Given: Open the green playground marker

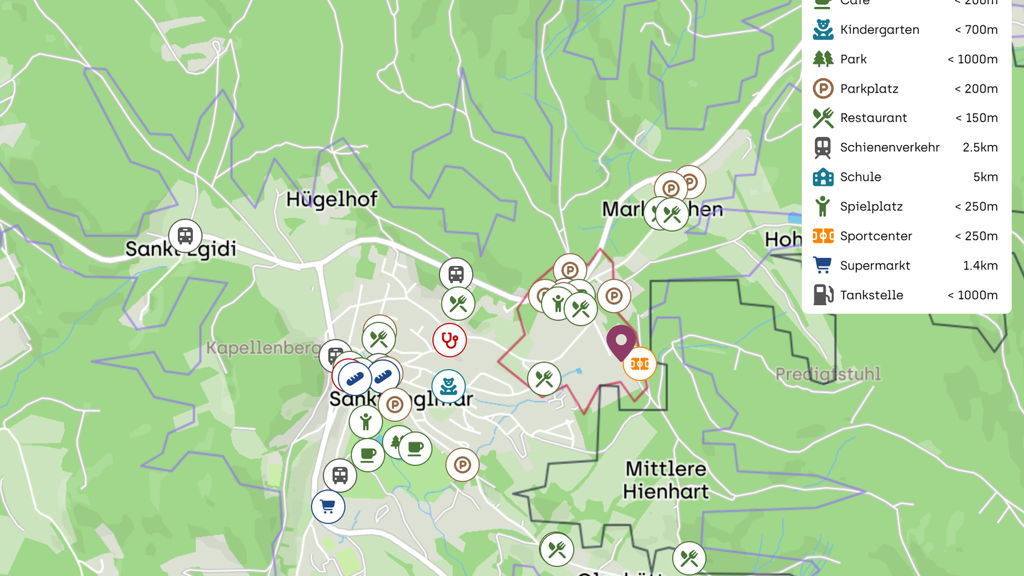Looking at the screenshot, I should (x=366, y=421).
